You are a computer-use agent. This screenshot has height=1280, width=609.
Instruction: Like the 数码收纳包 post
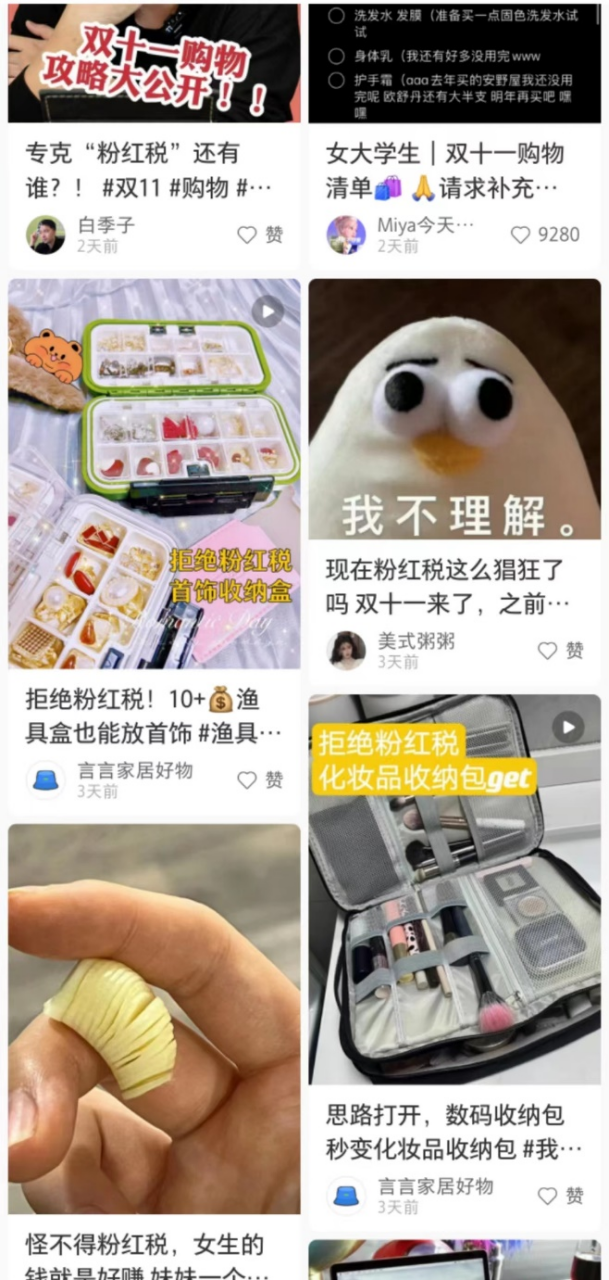click(x=547, y=1196)
